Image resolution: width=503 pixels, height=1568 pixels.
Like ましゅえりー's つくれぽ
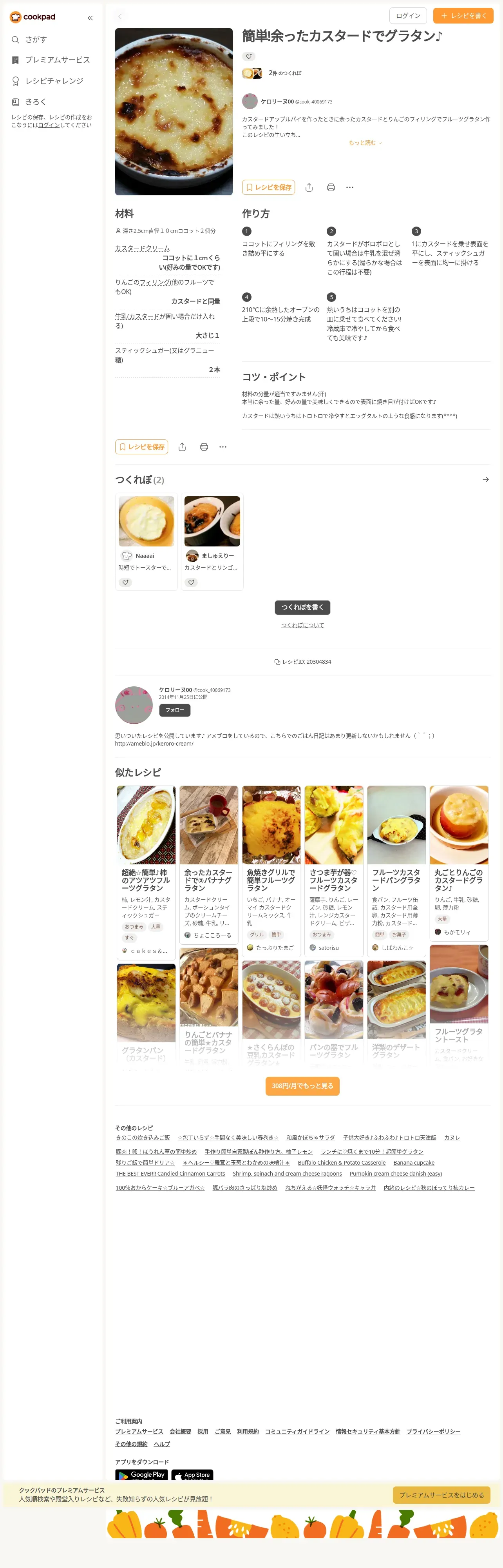191,583
